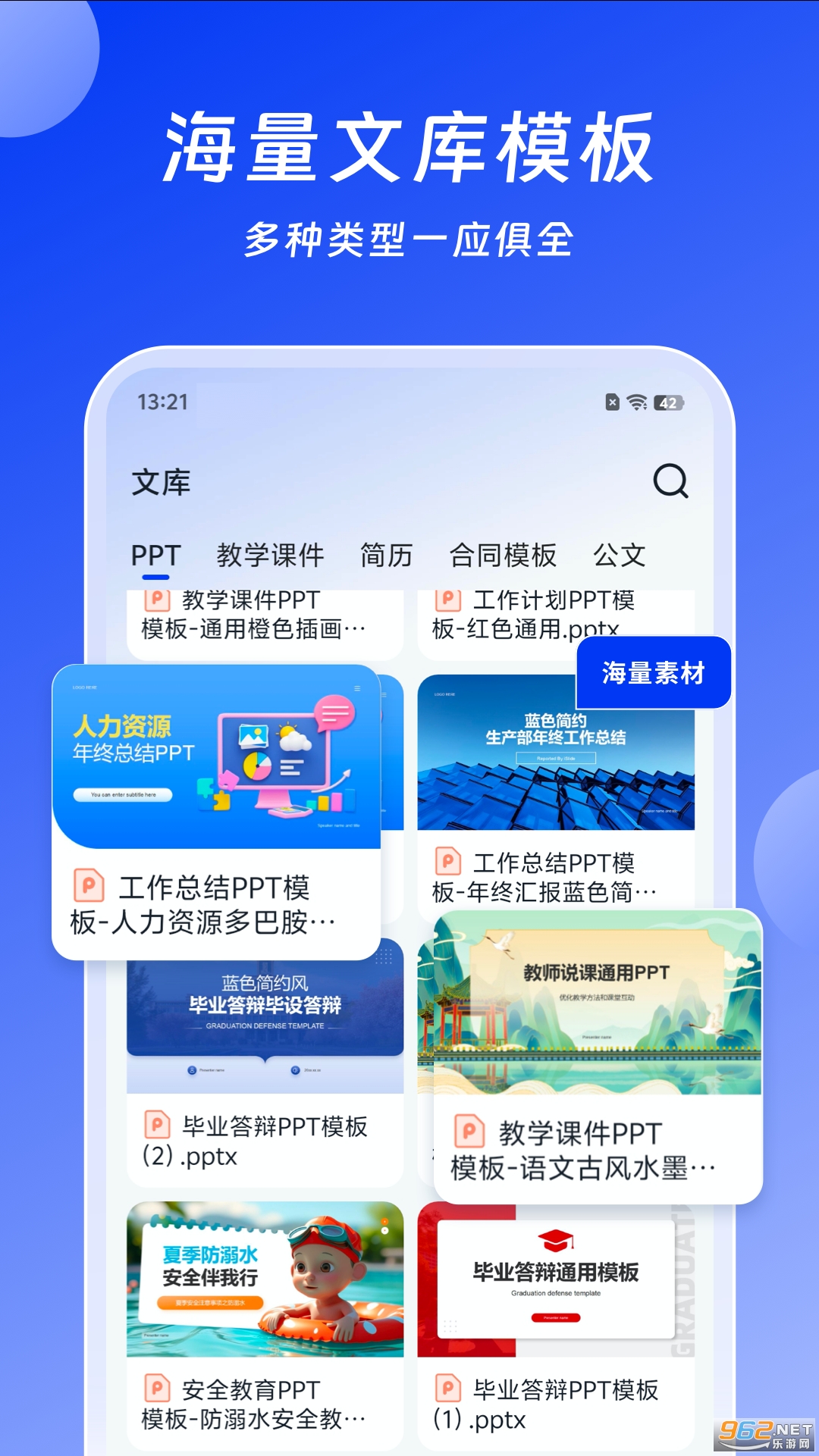Click the battery indicator showing 42
The width and height of the screenshot is (819, 1456).
click(667, 403)
